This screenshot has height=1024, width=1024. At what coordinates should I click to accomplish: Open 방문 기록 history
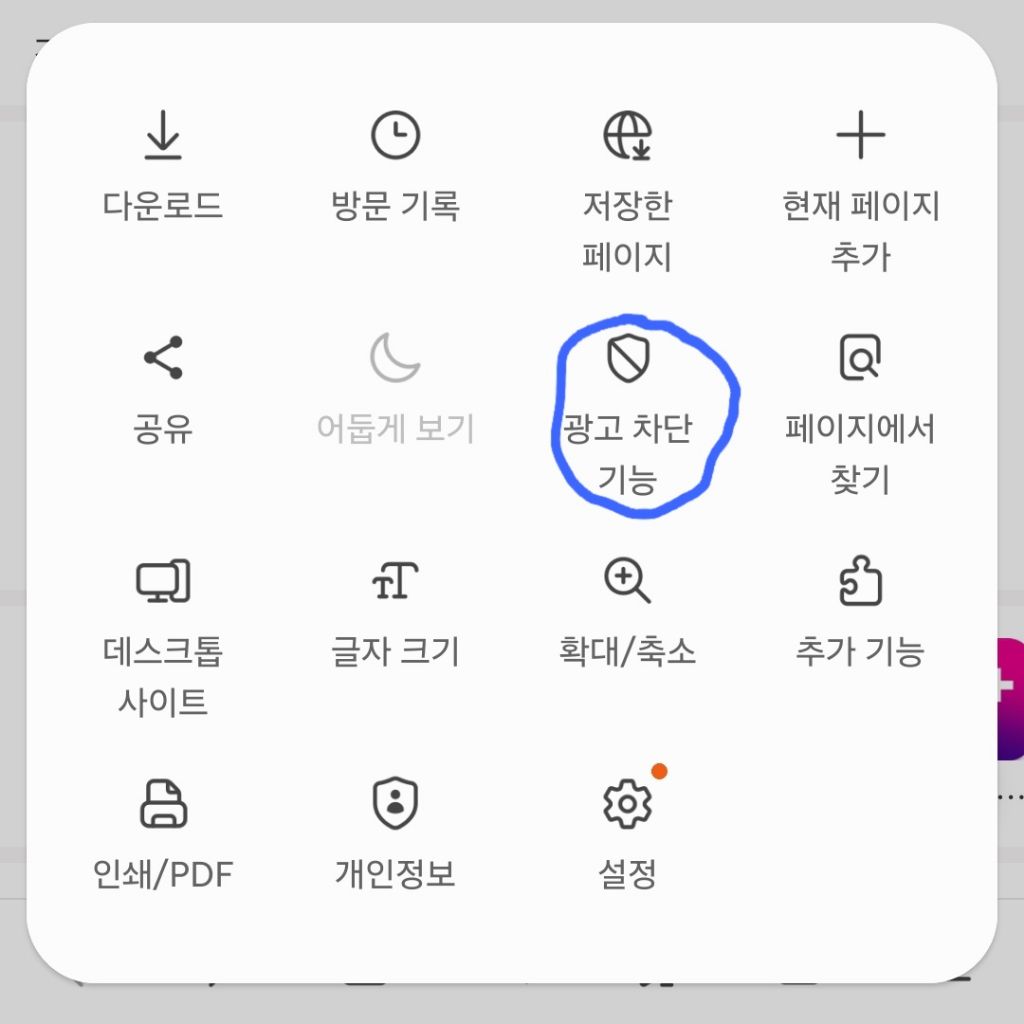coord(395,137)
